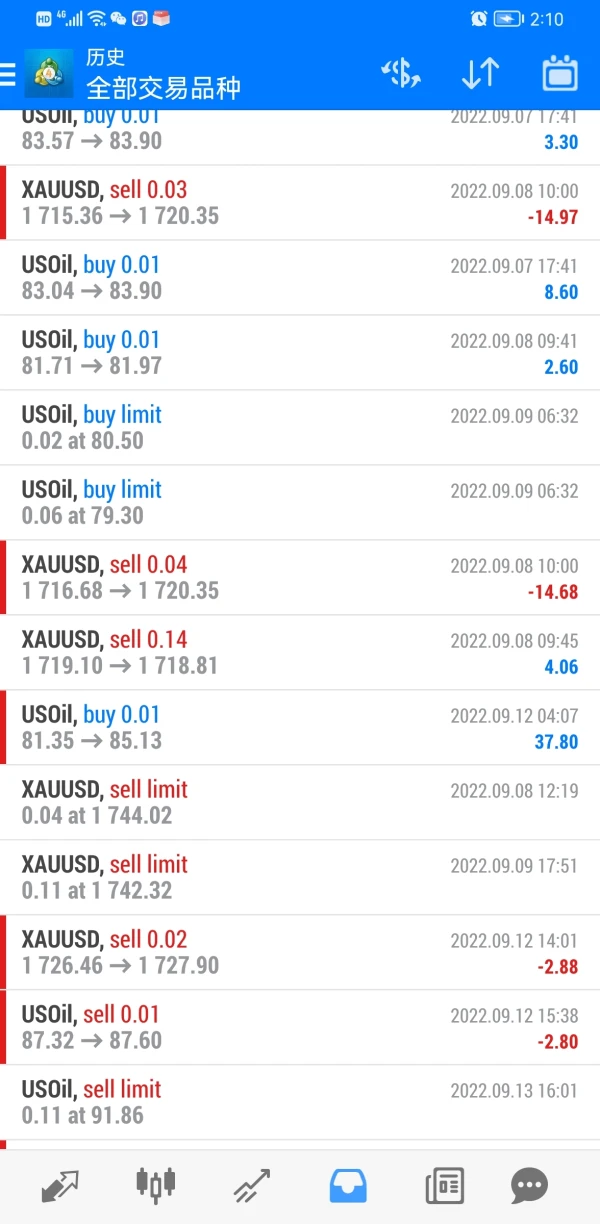The image size is (600, 1224).
Task: Expand the USOil buy at 83.04 deal
Action: [x=300, y=278]
